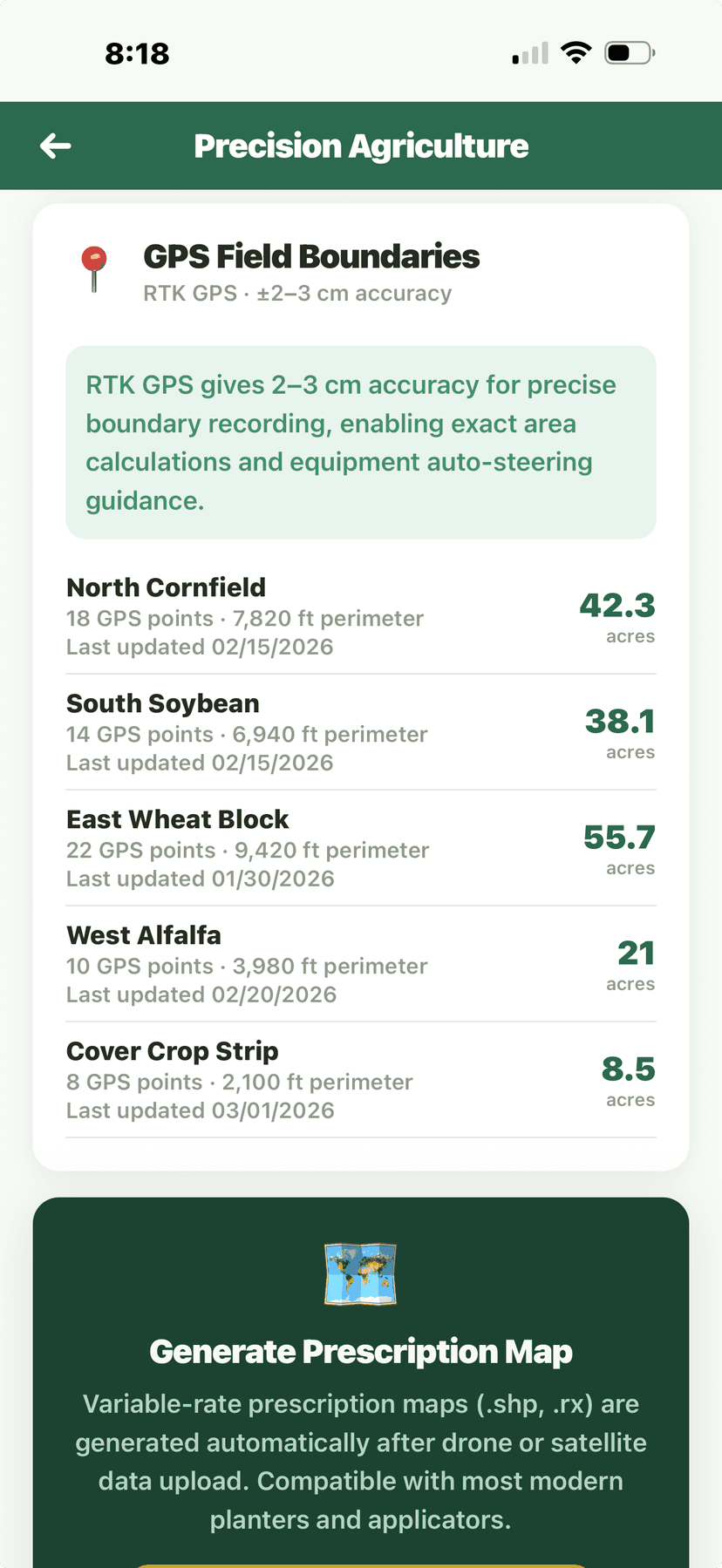Screen dimensions: 722x1568
Task: Click the back arrow icon
Action: tap(56, 146)
